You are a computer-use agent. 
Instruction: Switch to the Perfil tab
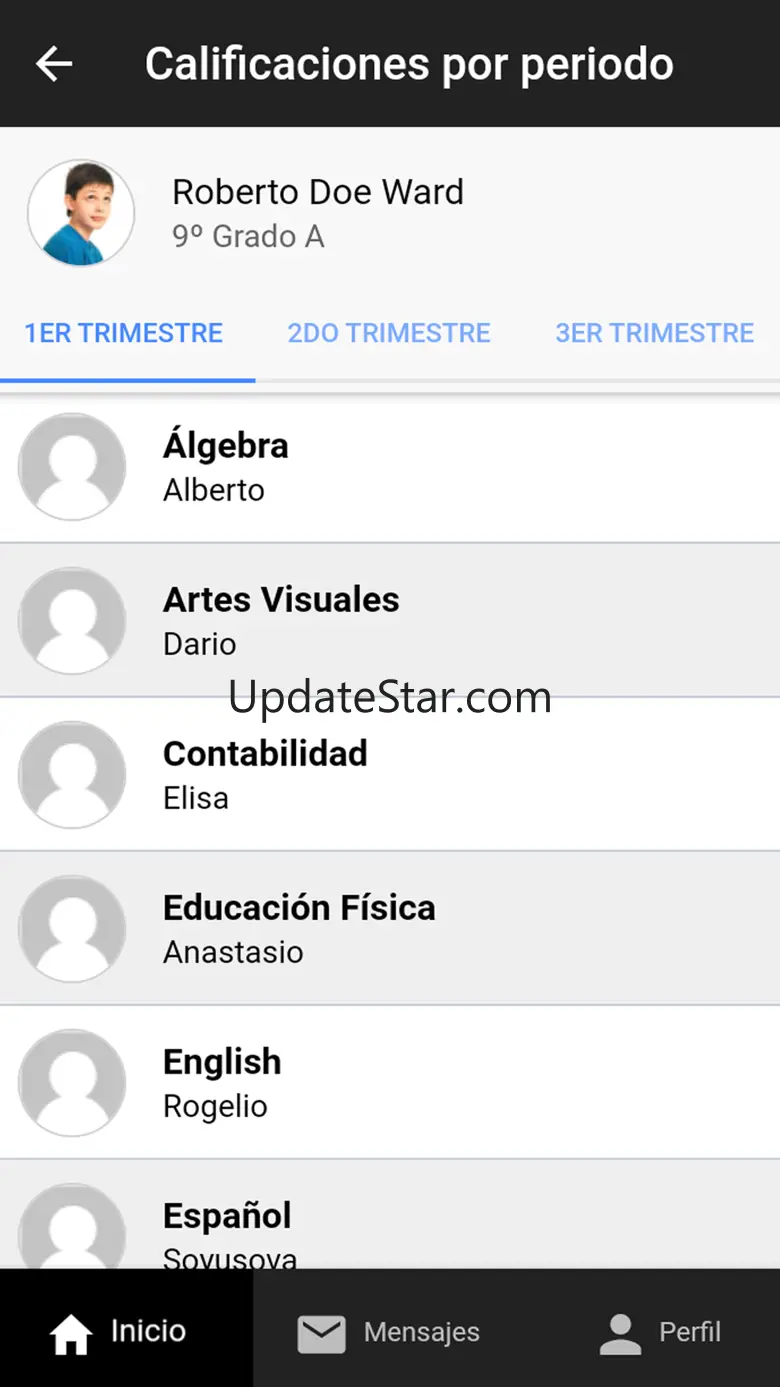pos(660,1332)
